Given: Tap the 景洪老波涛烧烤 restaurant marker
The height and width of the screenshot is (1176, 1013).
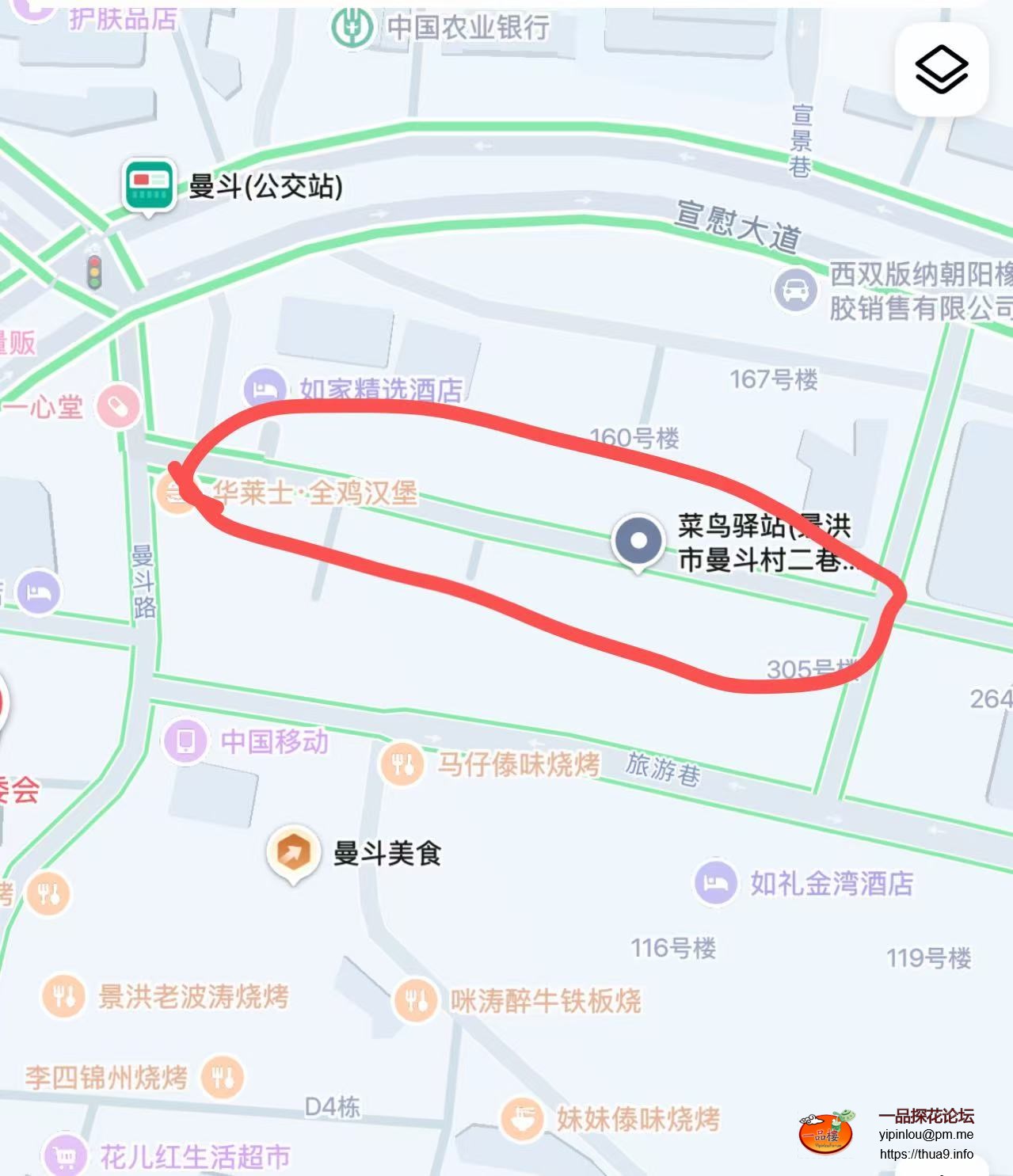Looking at the screenshot, I should (x=64, y=995).
